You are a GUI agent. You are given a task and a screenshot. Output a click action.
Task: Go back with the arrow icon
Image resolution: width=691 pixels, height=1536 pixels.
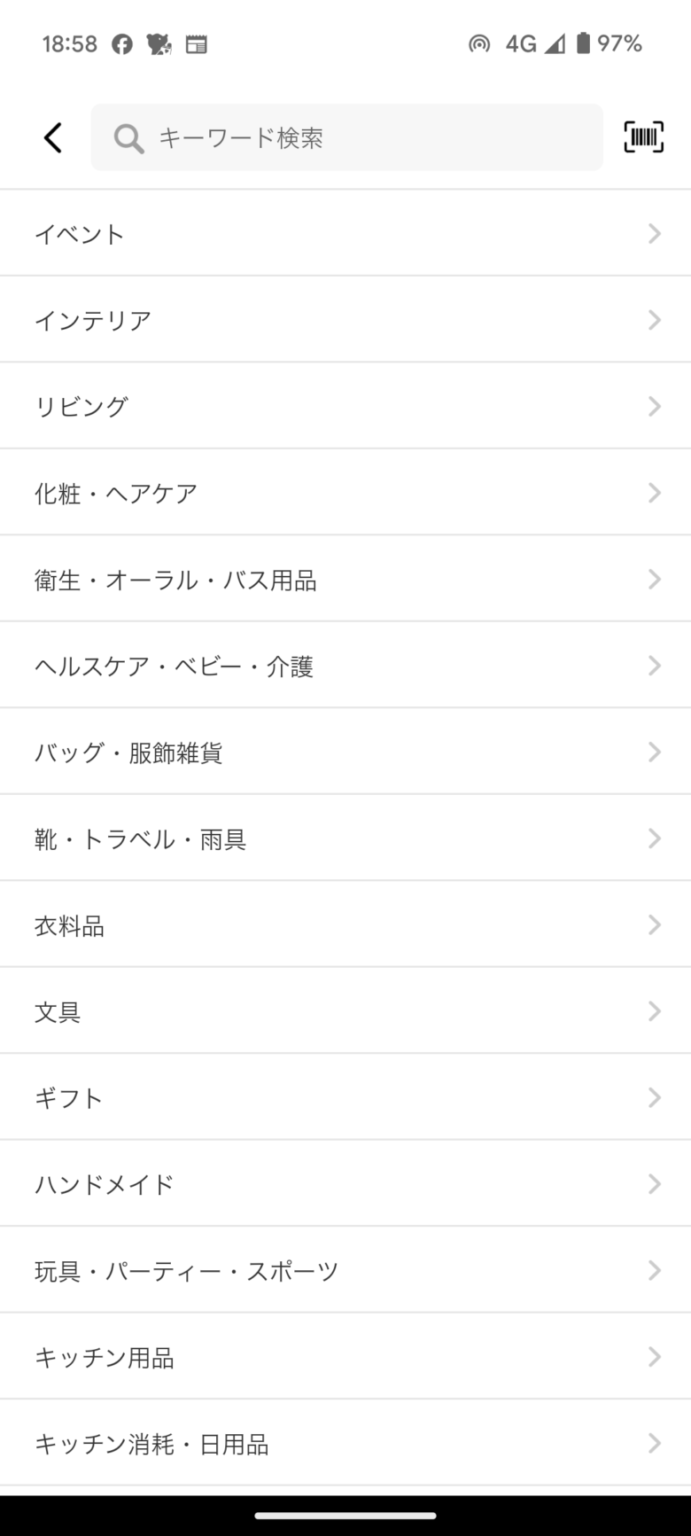tap(53, 138)
